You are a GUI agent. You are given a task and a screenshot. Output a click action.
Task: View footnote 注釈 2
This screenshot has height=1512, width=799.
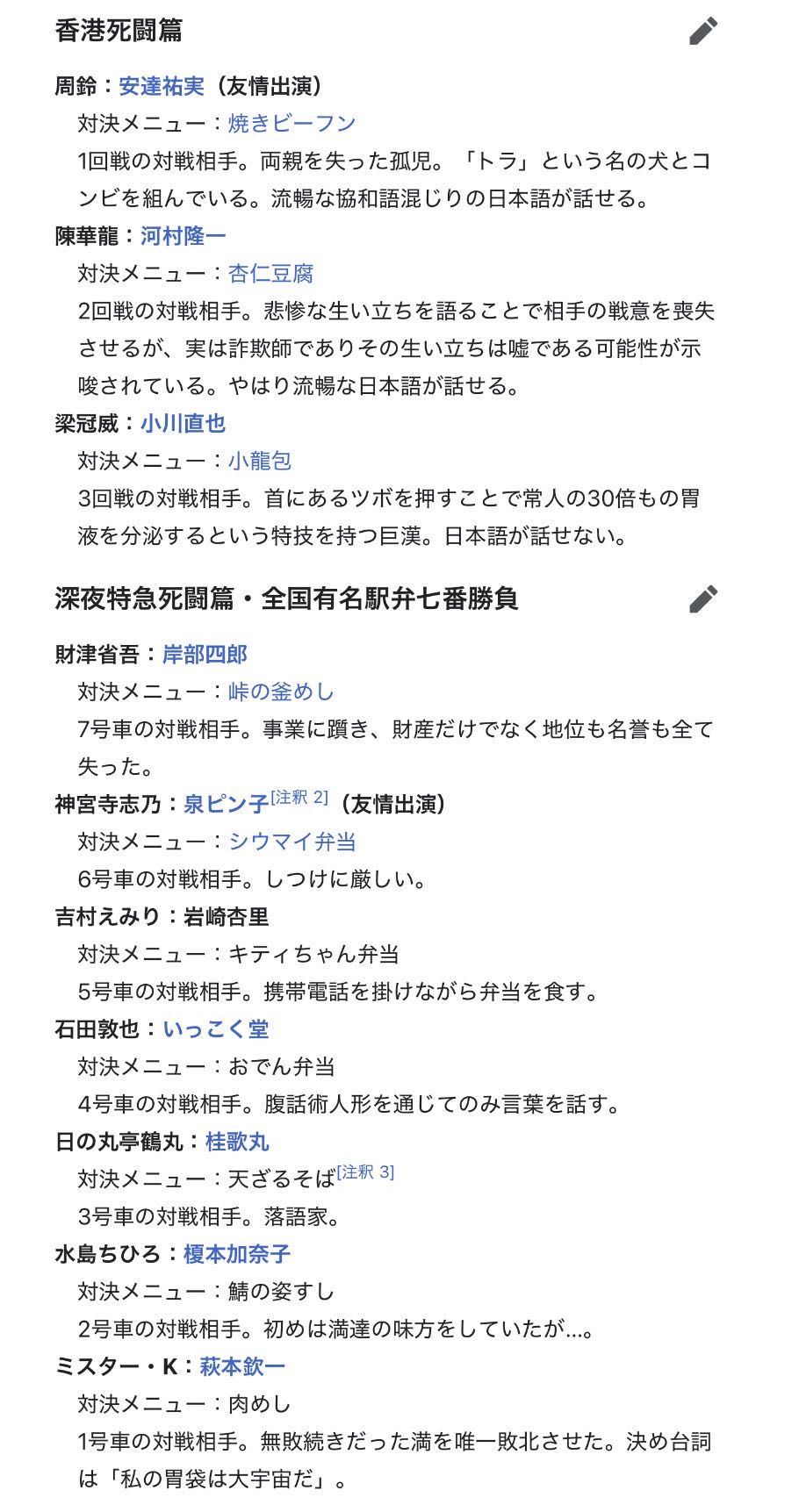coord(299,798)
